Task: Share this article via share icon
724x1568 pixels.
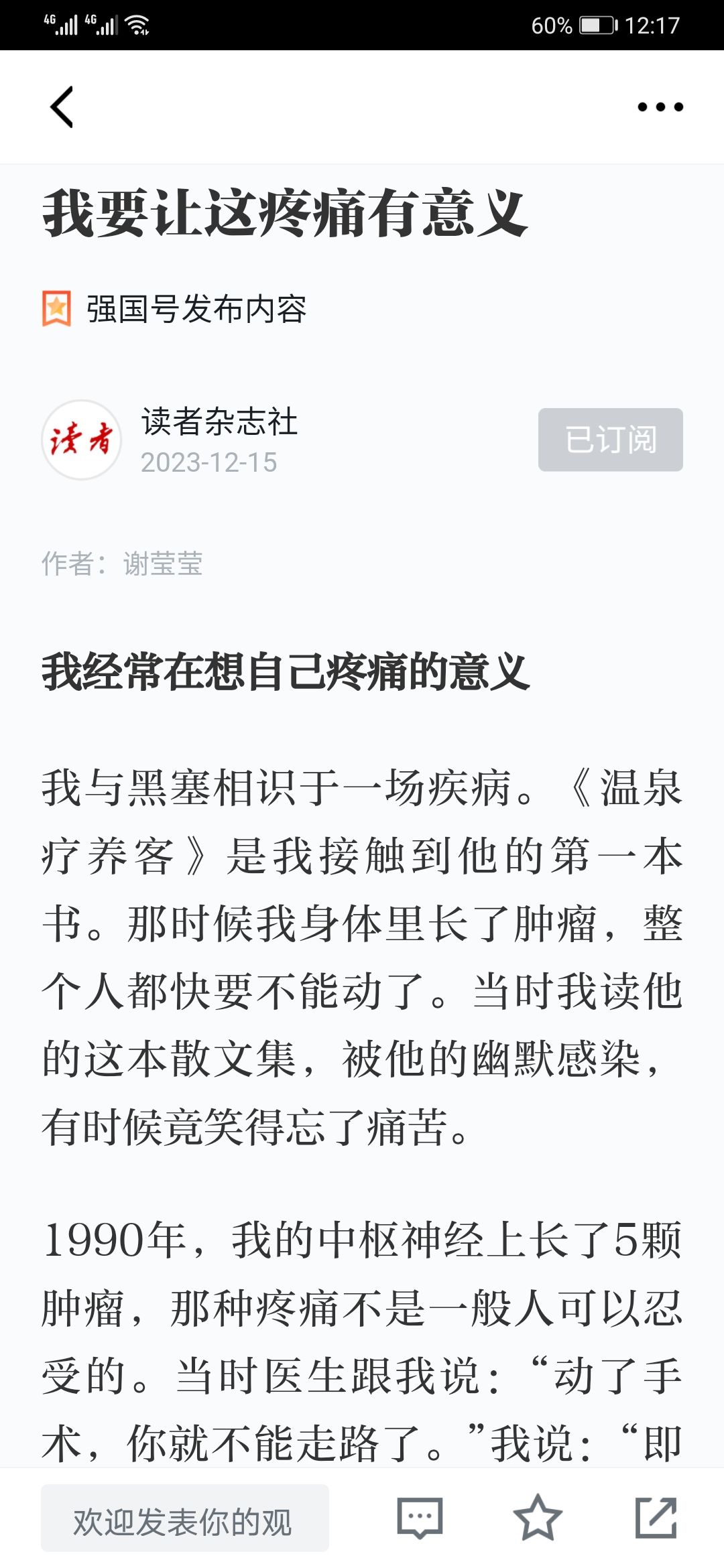Action: tap(656, 1518)
